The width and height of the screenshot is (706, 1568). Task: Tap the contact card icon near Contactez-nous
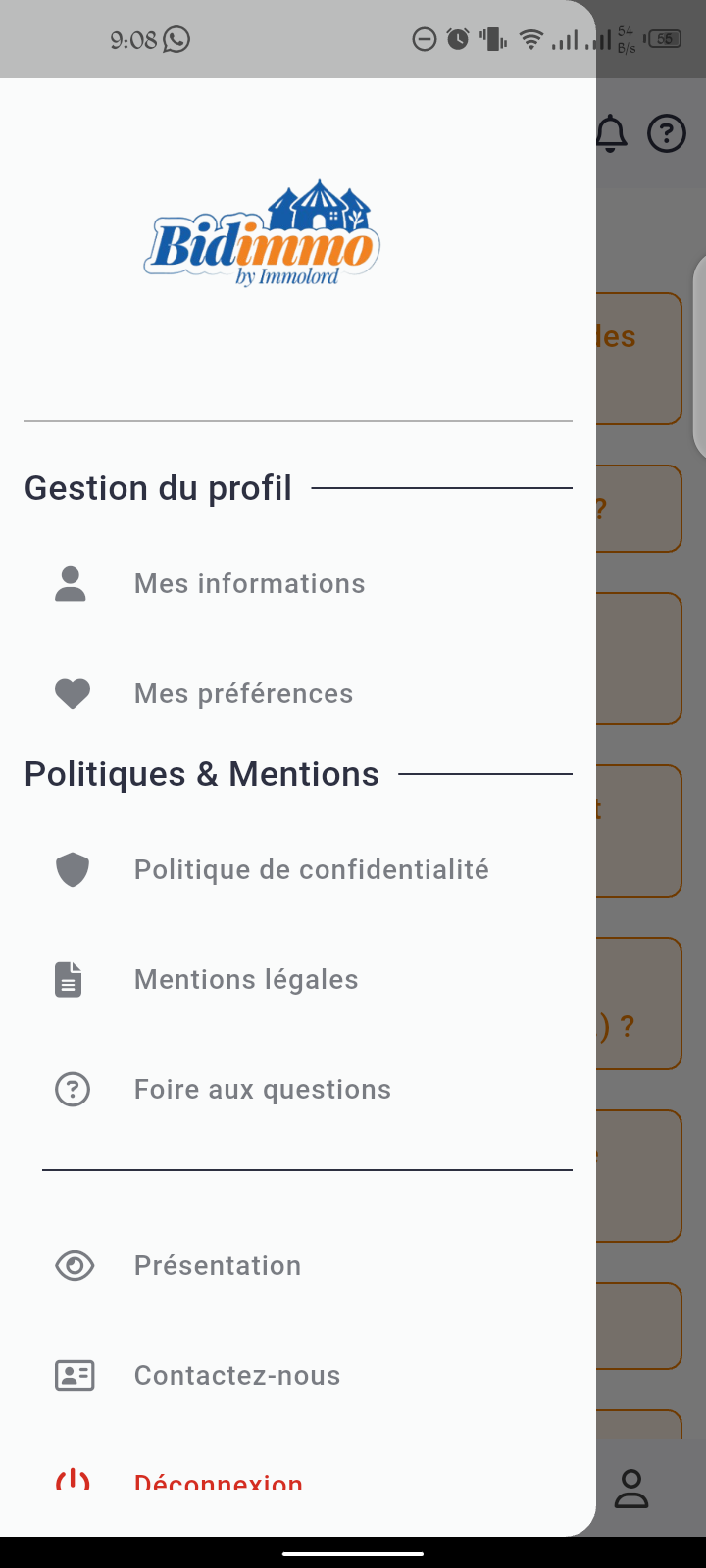[x=75, y=1375]
